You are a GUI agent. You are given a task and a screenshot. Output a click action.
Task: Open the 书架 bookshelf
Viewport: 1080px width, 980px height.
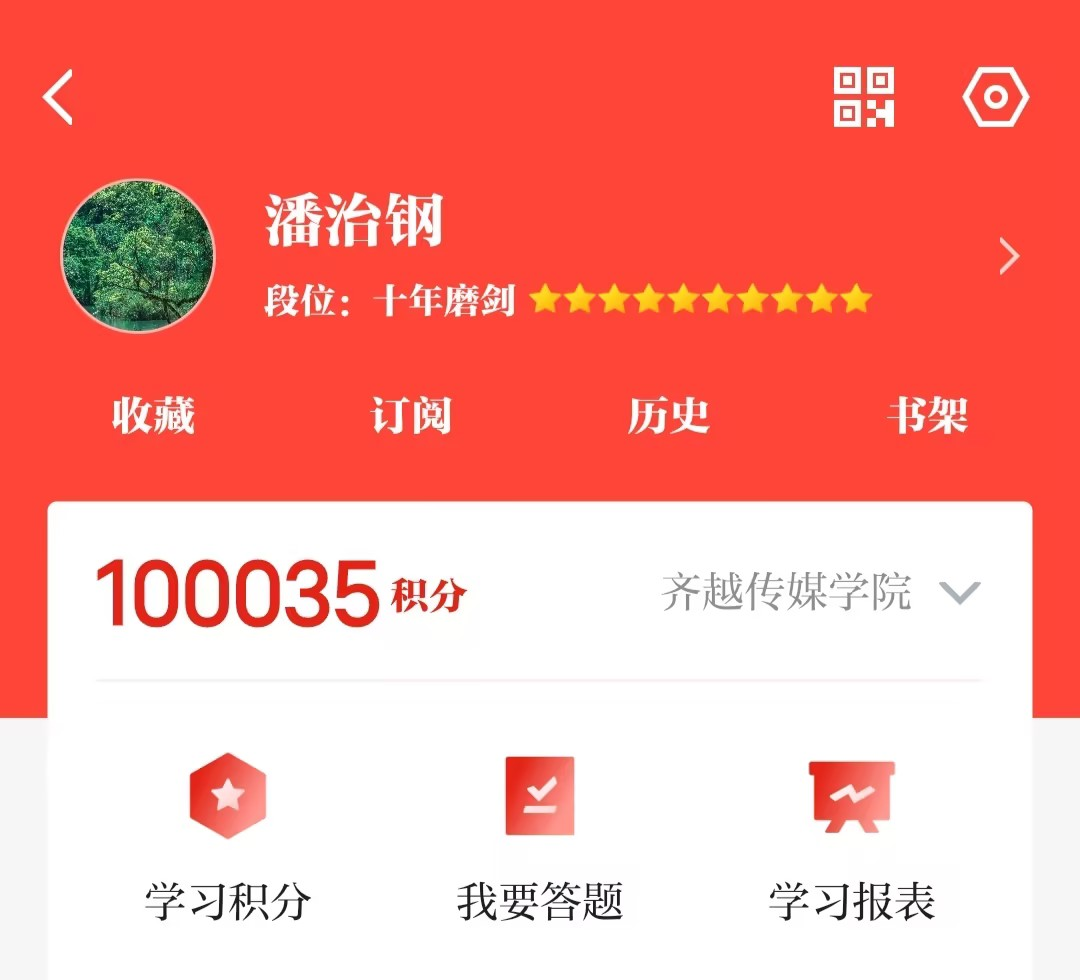927,415
